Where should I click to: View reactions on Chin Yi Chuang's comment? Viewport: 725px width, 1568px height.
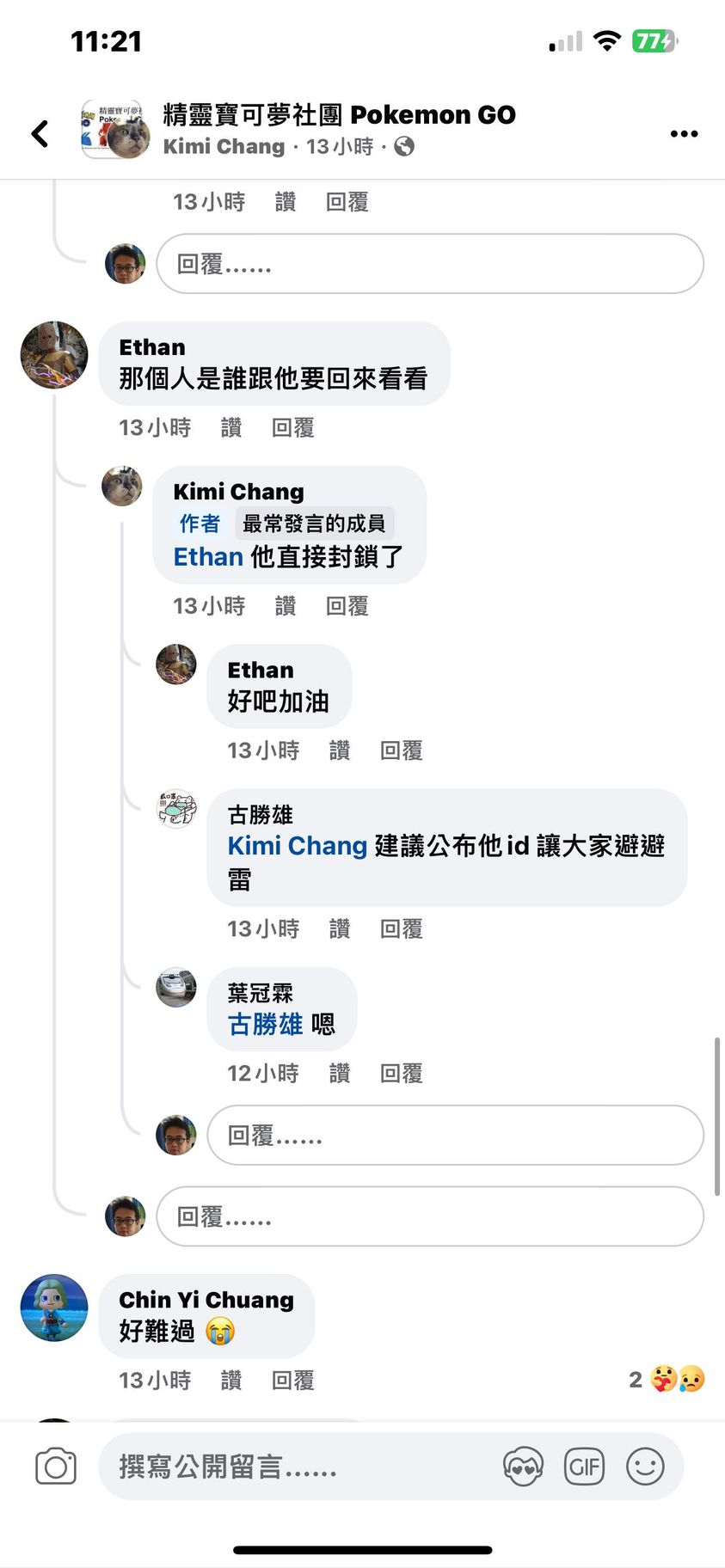tap(667, 1380)
